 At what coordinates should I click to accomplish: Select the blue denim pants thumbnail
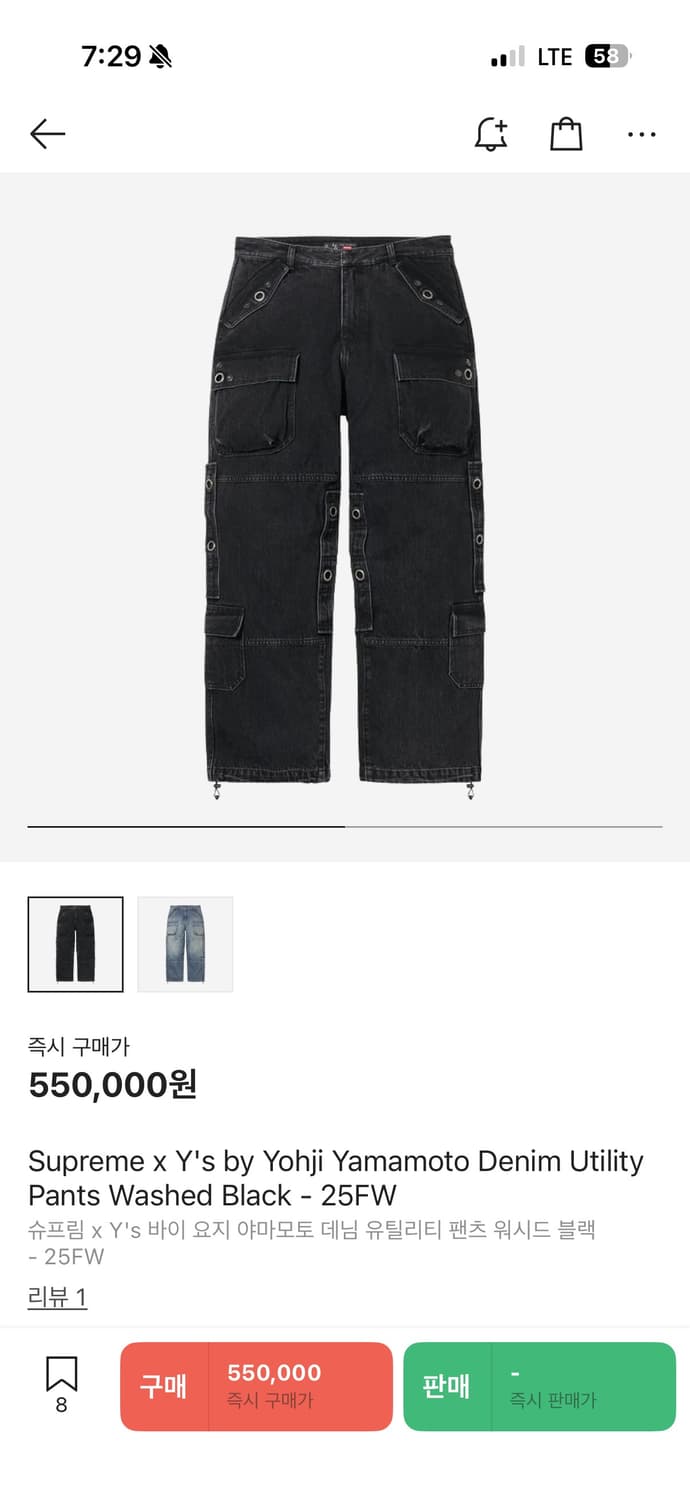tap(185, 944)
